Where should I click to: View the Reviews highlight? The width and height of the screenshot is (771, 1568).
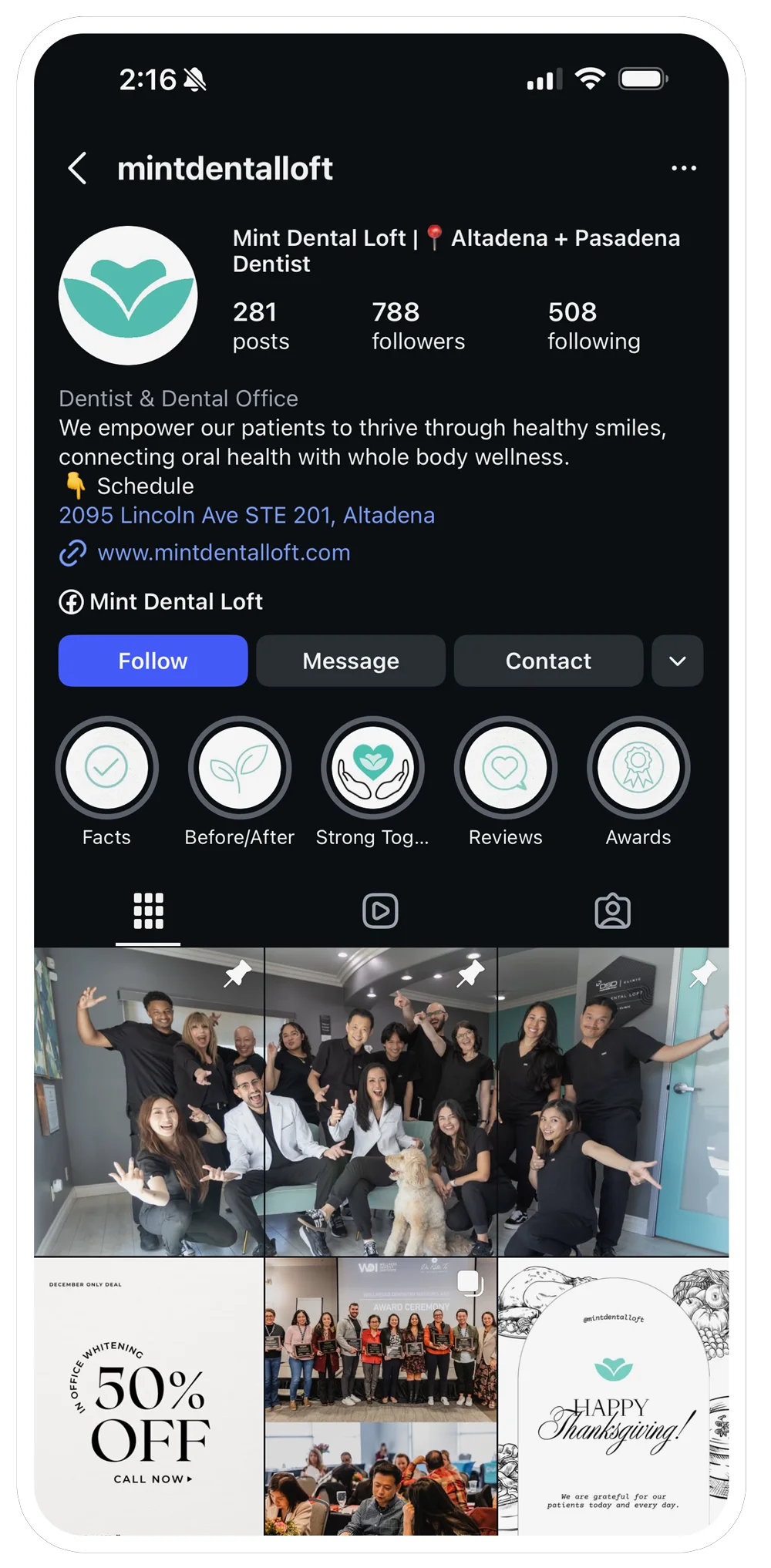505,768
